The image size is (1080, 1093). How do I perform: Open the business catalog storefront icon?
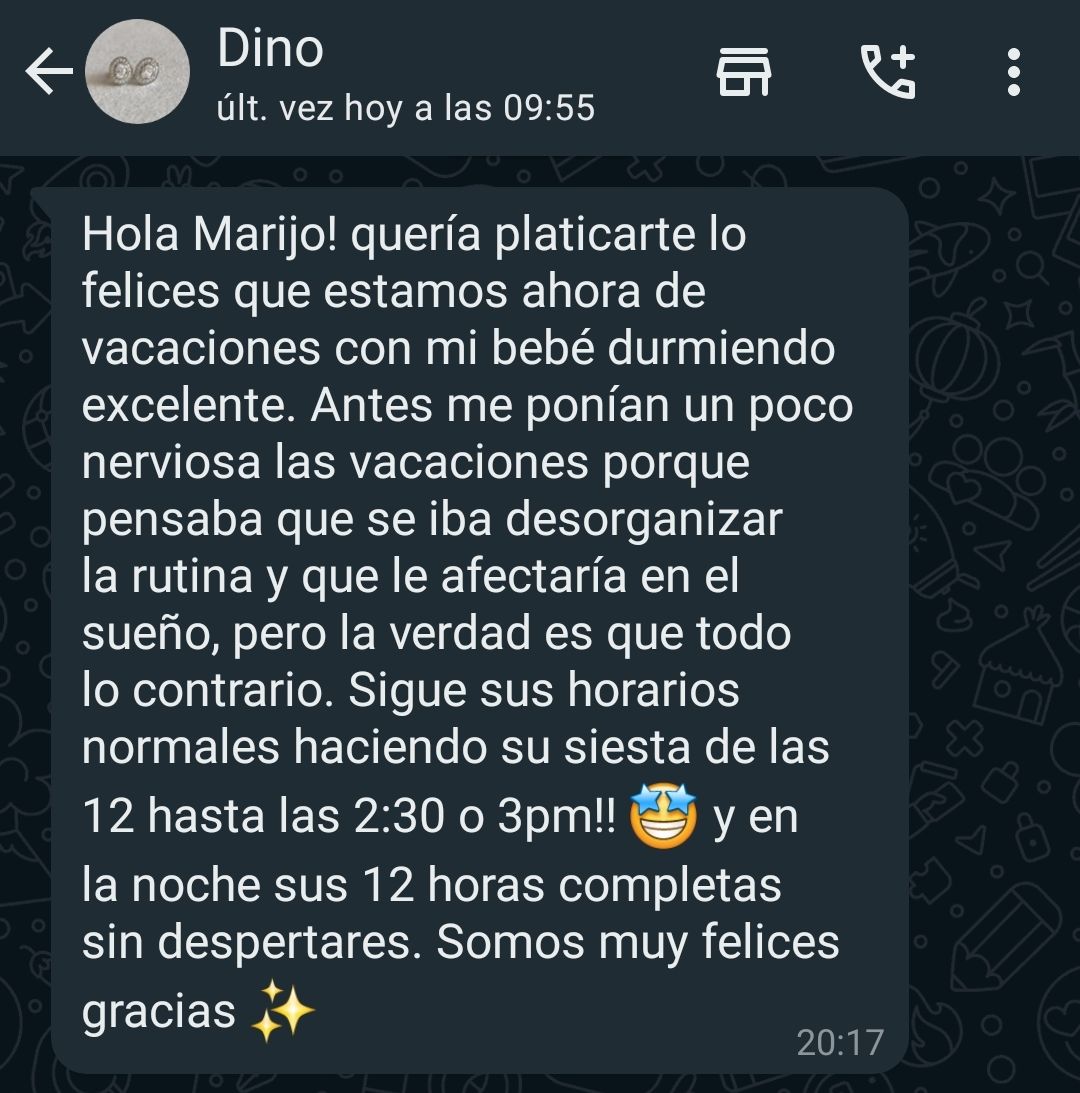744,72
